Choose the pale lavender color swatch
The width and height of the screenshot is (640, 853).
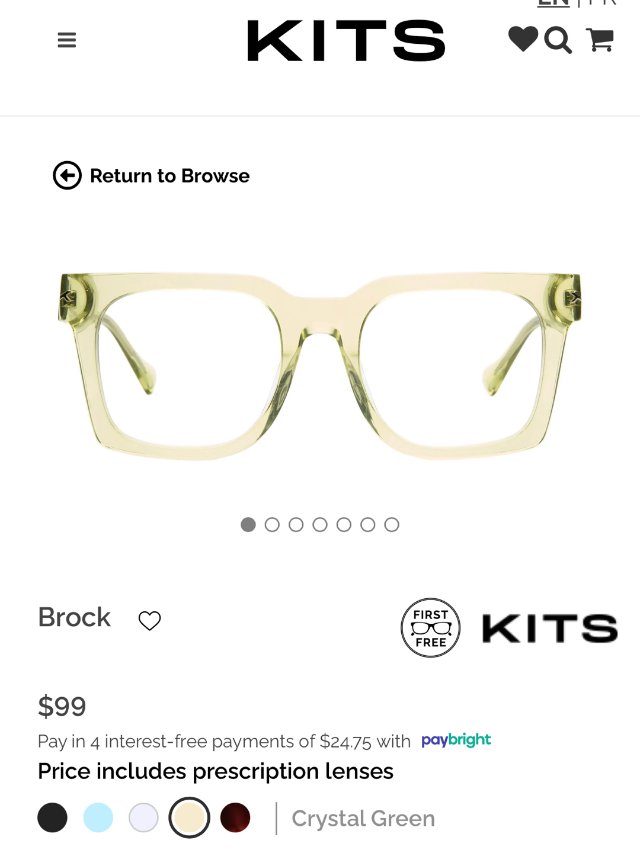(144, 818)
